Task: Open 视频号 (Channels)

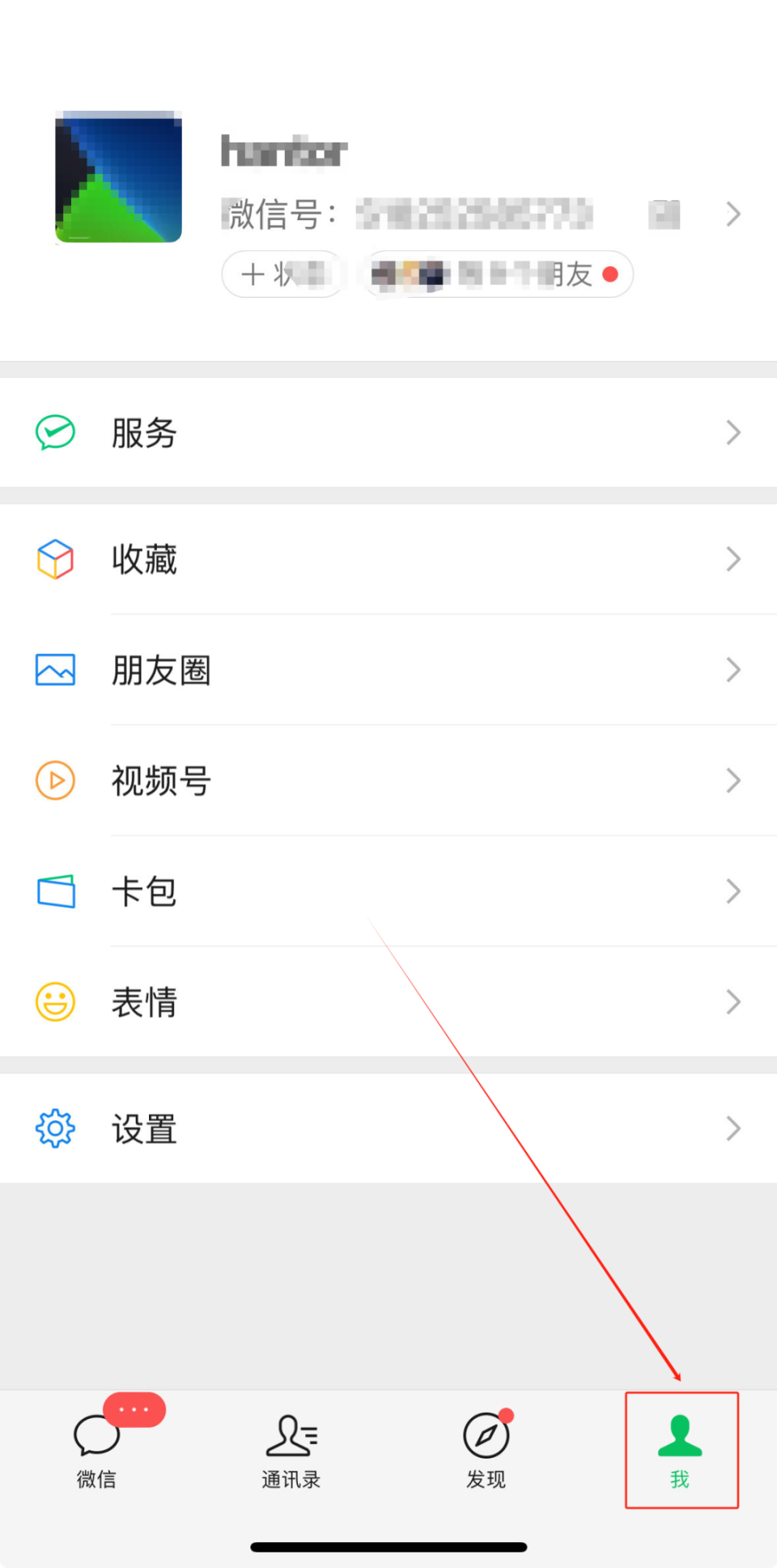Action: 388,781
